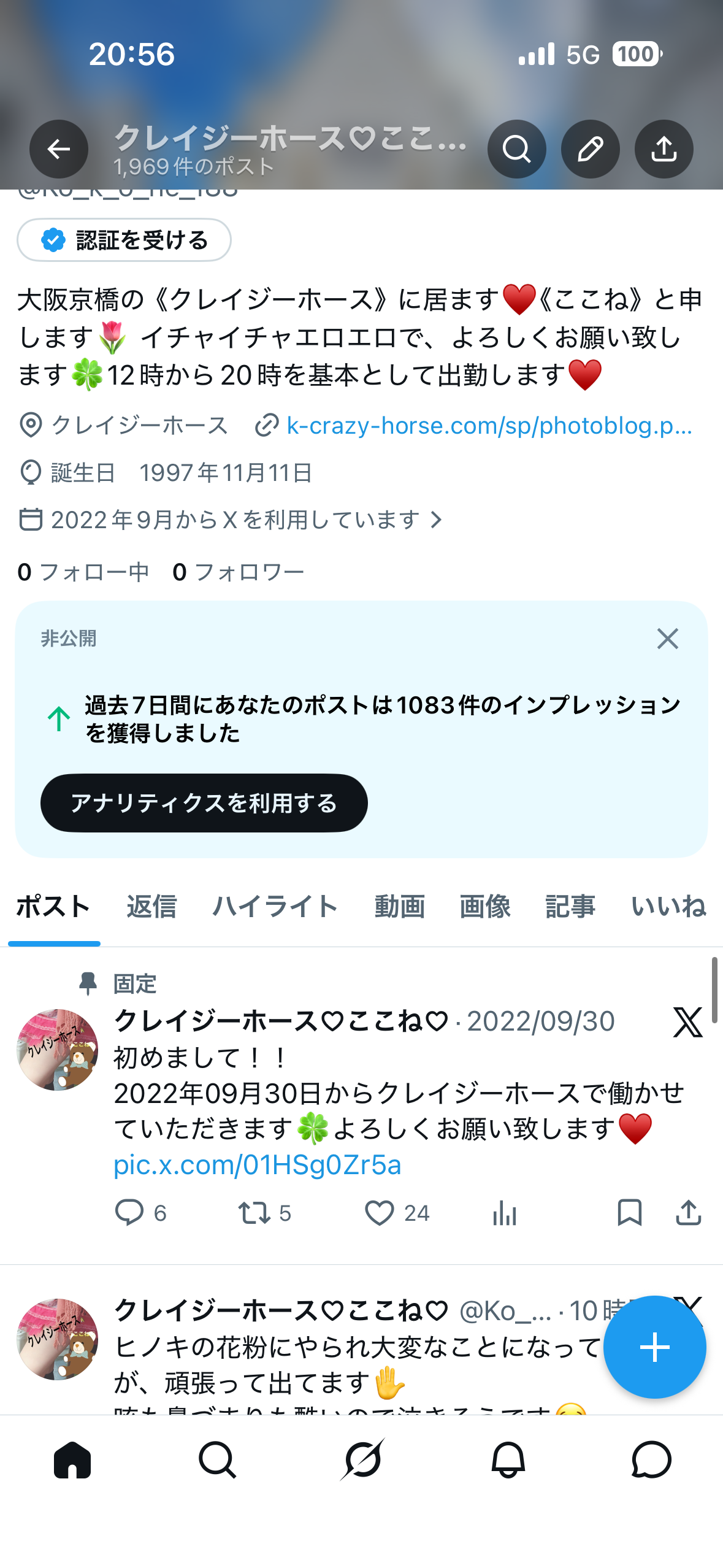
Task: Switch to the 動画 tab
Action: (x=399, y=907)
